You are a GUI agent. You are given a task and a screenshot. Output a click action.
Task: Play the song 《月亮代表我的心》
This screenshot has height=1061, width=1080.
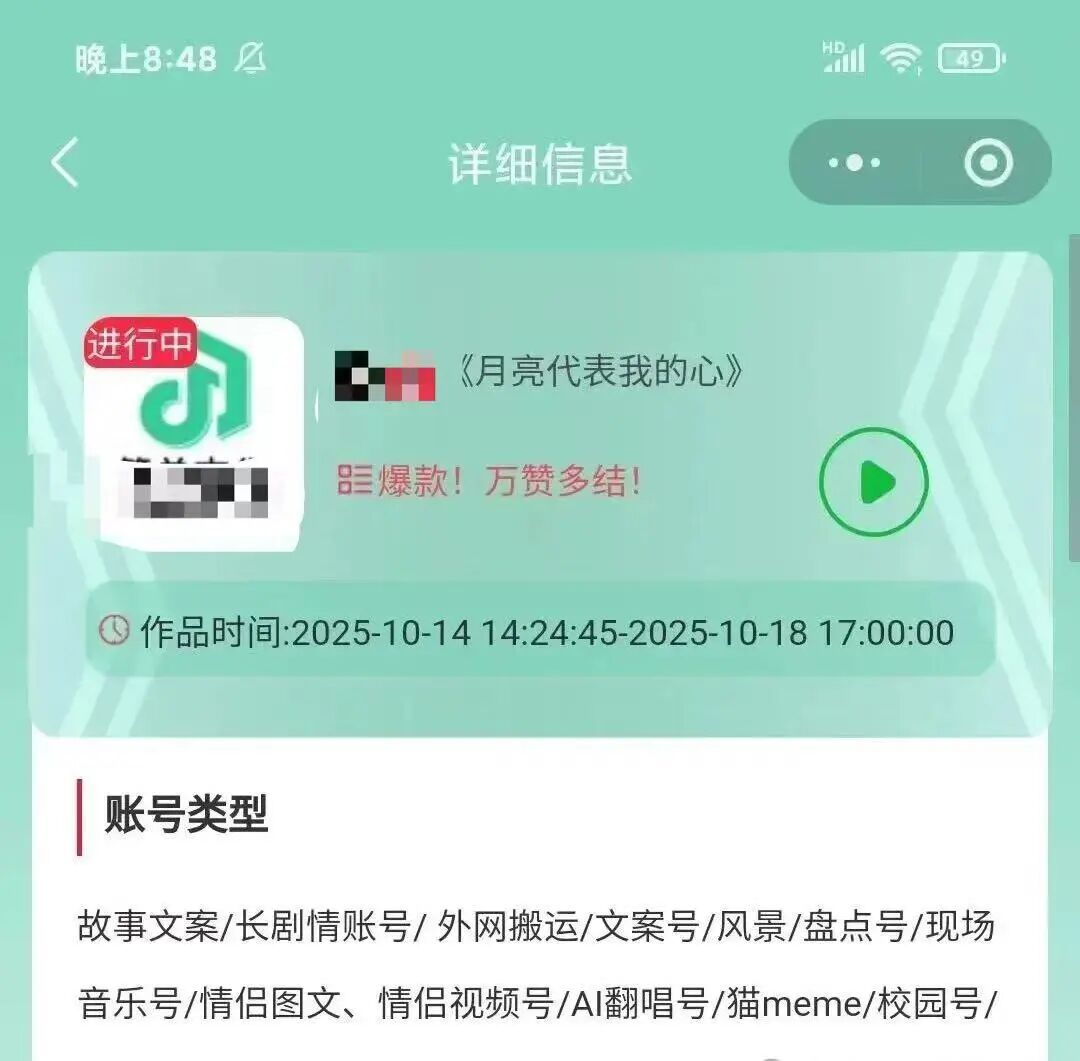click(874, 482)
